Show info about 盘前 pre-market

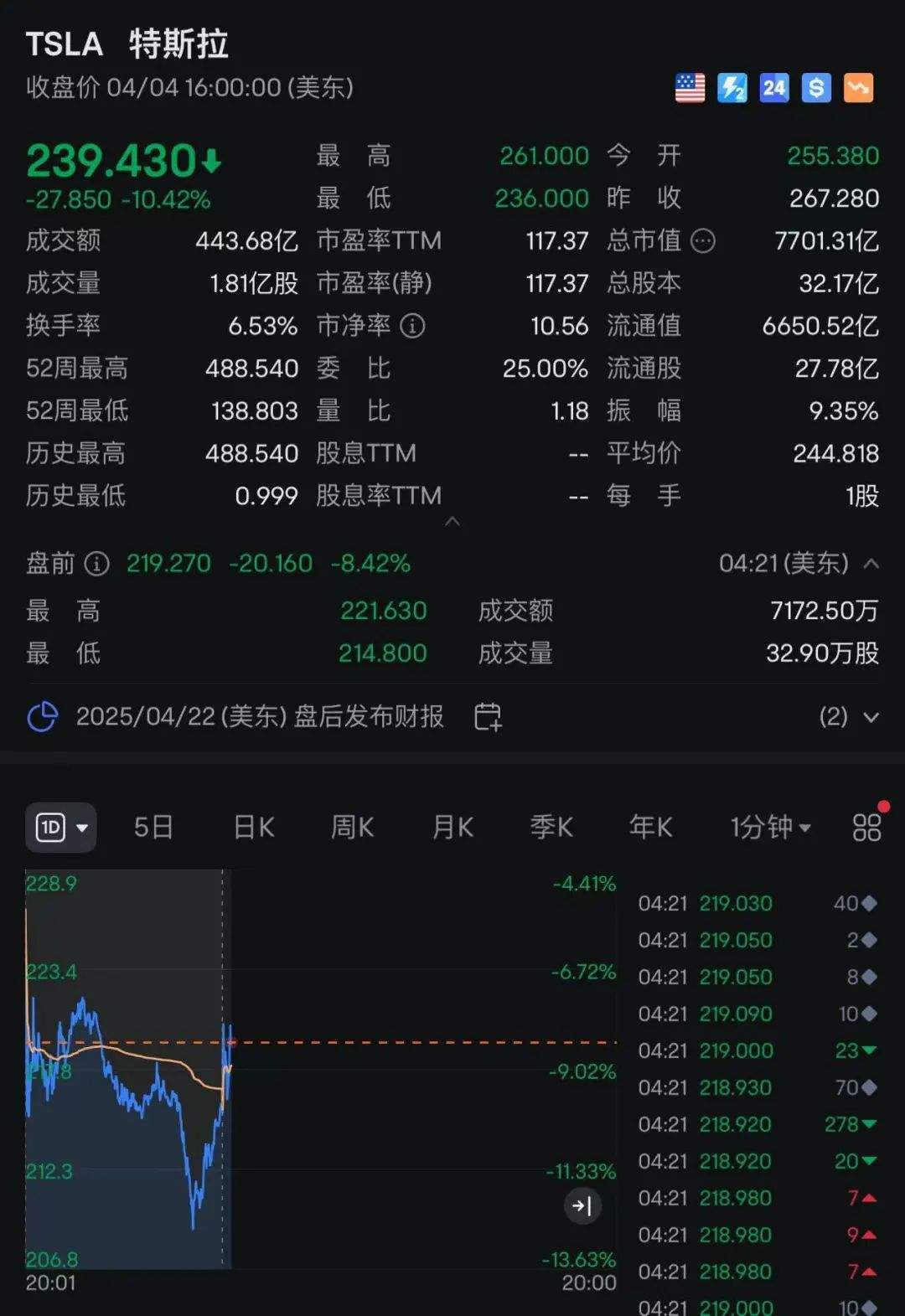[97, 564]
